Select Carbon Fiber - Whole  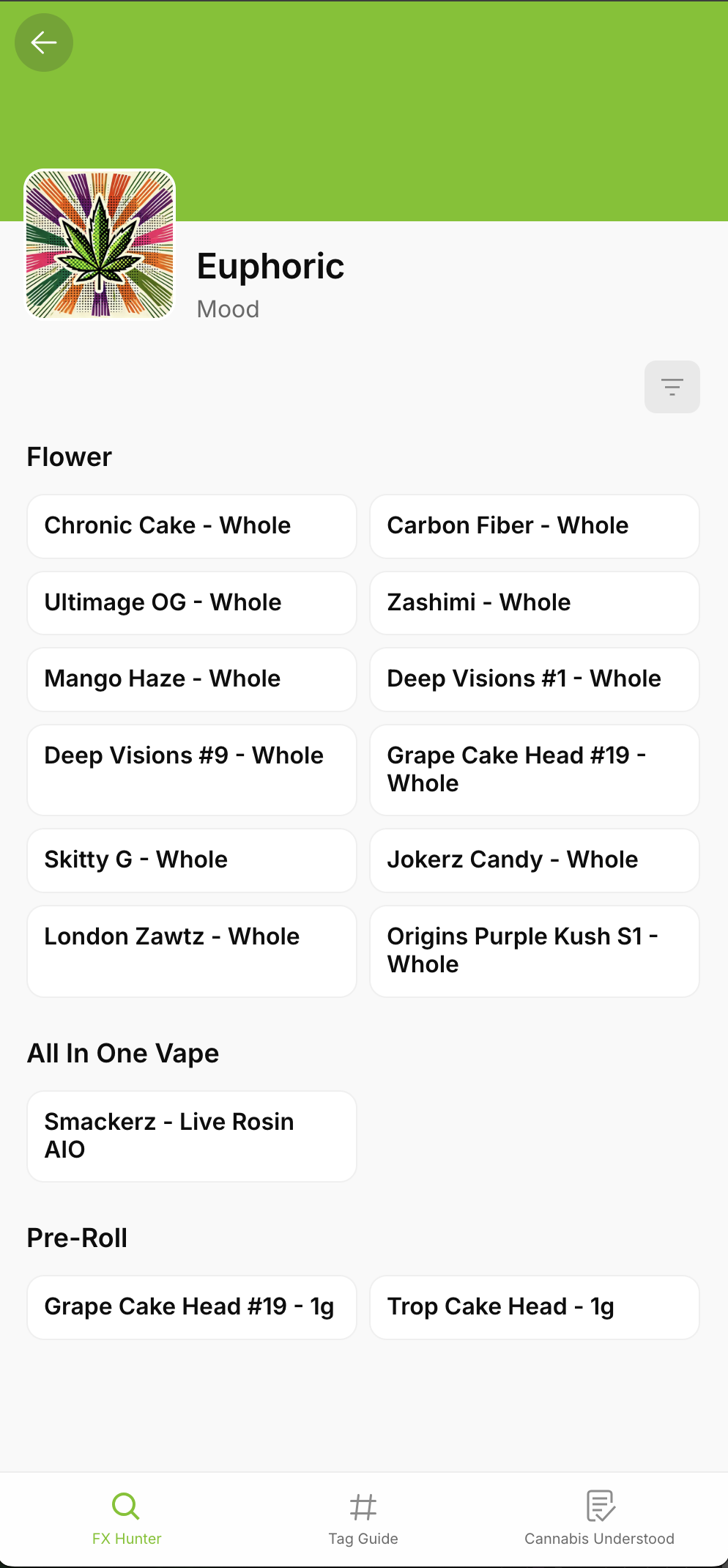[535, 526]
